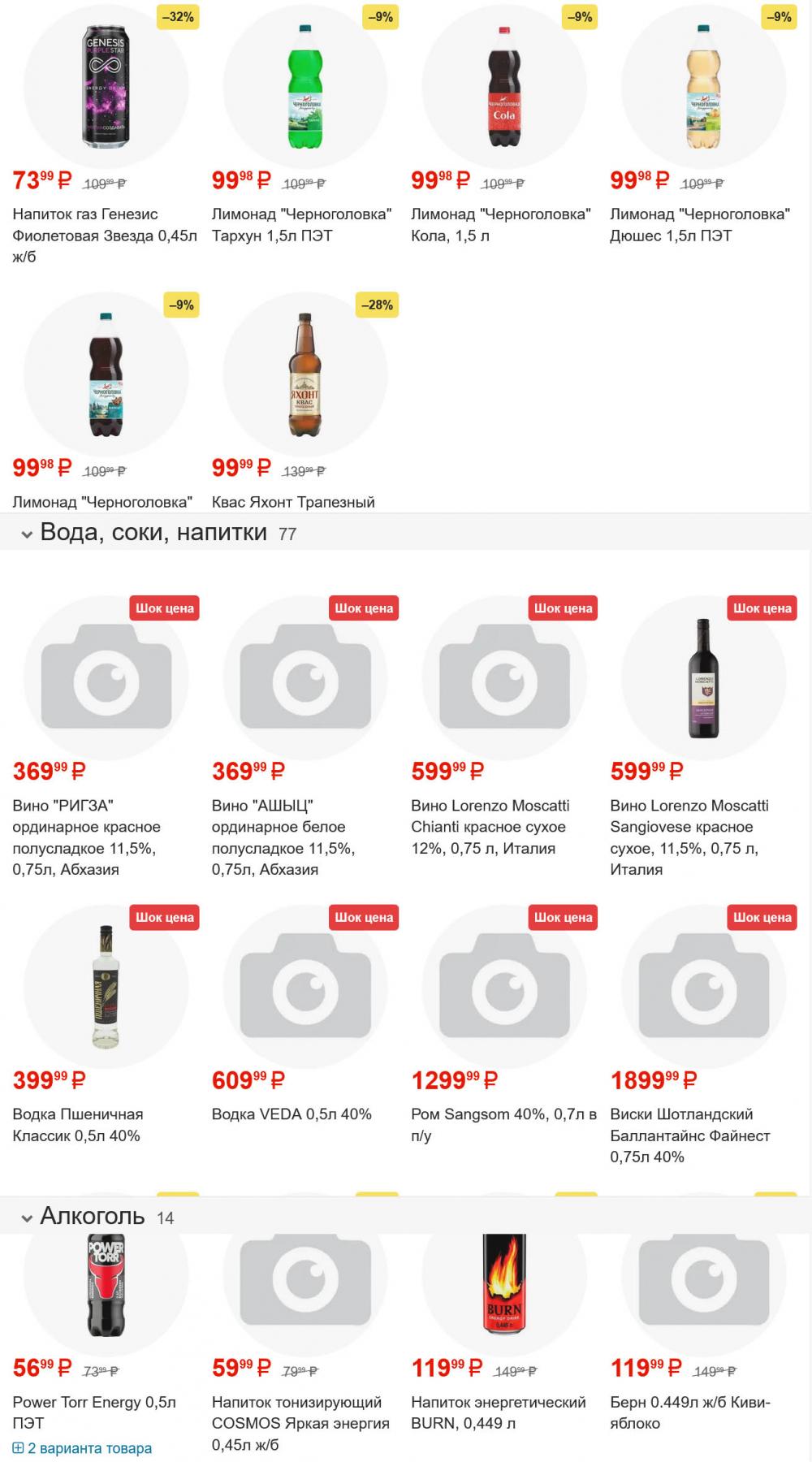Open Водка Пшеничная Классик product
Screen dimensions: 812x1462
click(x=78, y=1125)
